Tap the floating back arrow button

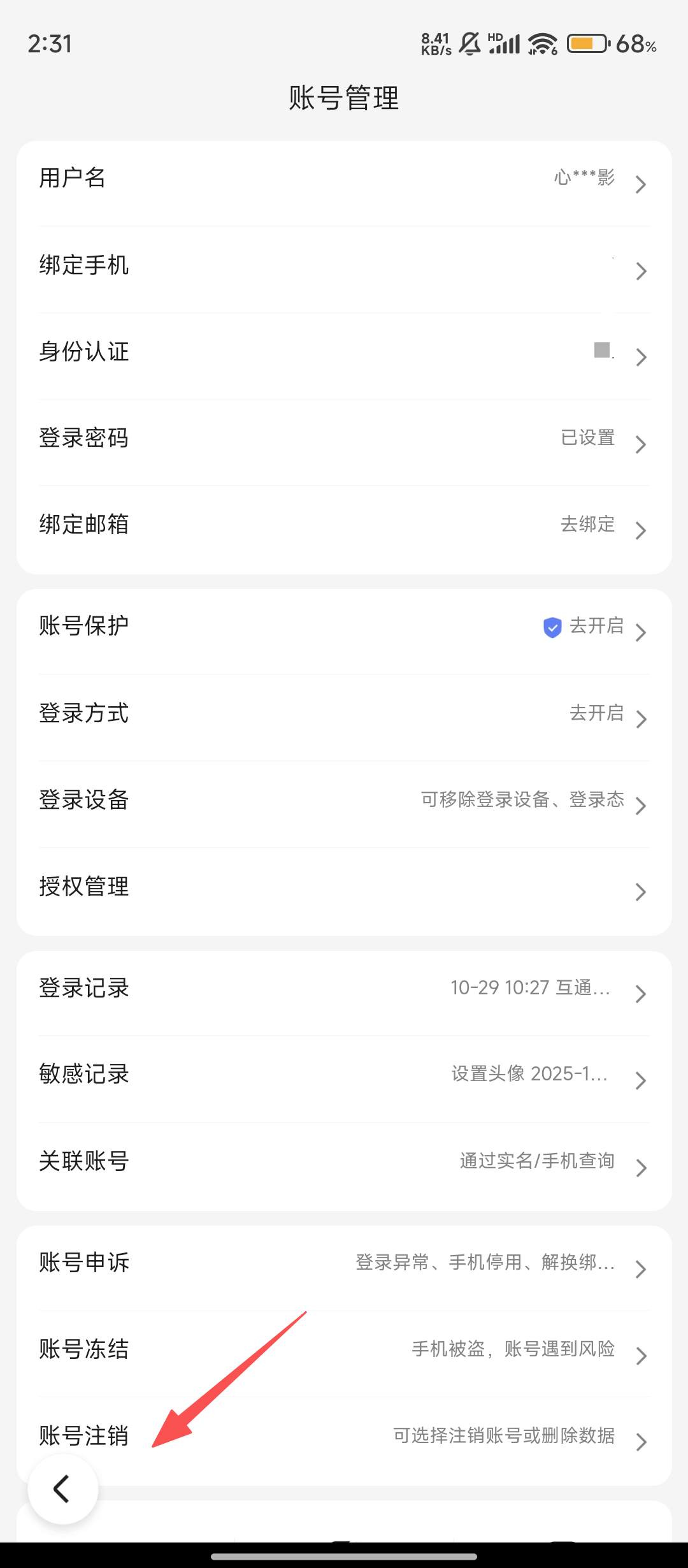(x=62, y=1489)
